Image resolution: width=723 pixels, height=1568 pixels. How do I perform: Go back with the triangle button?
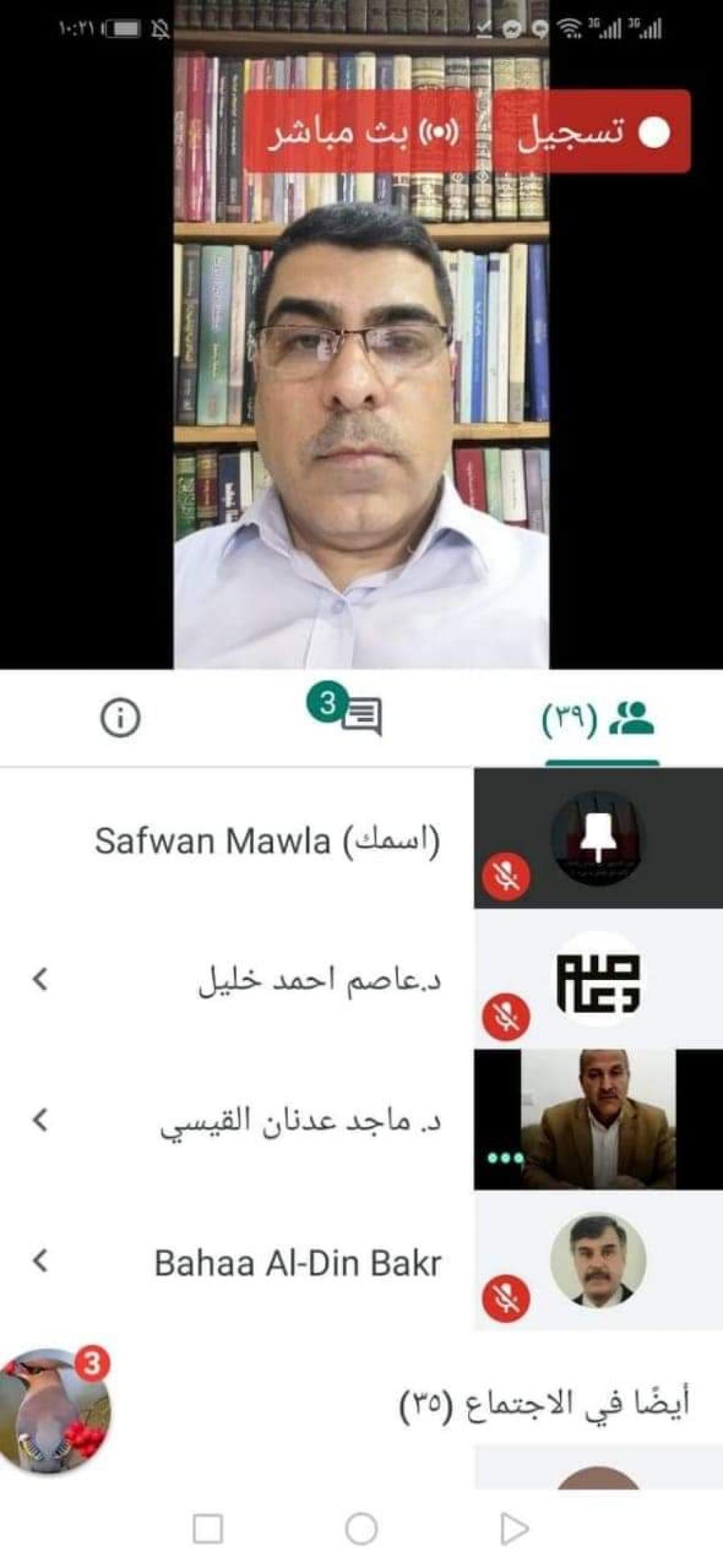coord(513,1528)
